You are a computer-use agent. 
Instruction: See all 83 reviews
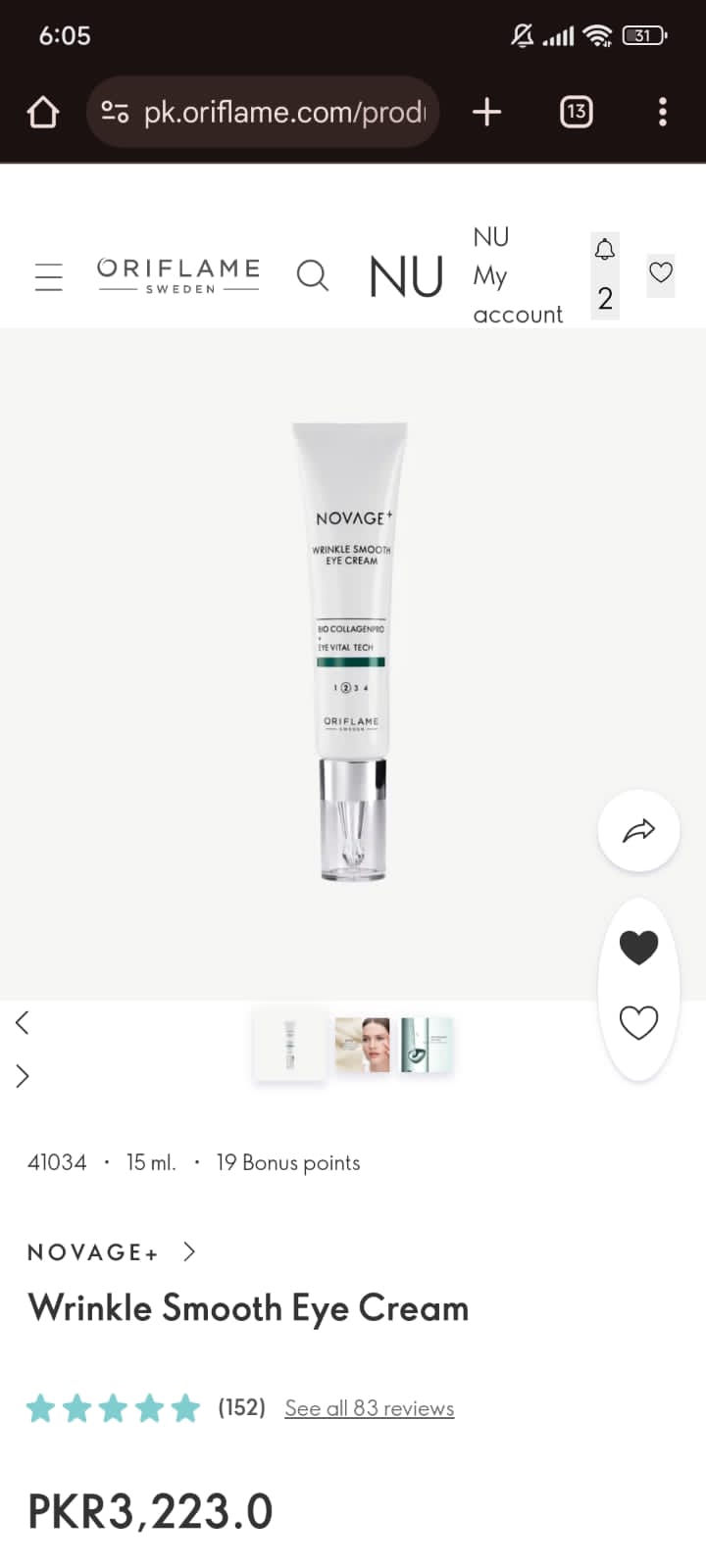click(369, 1408)
